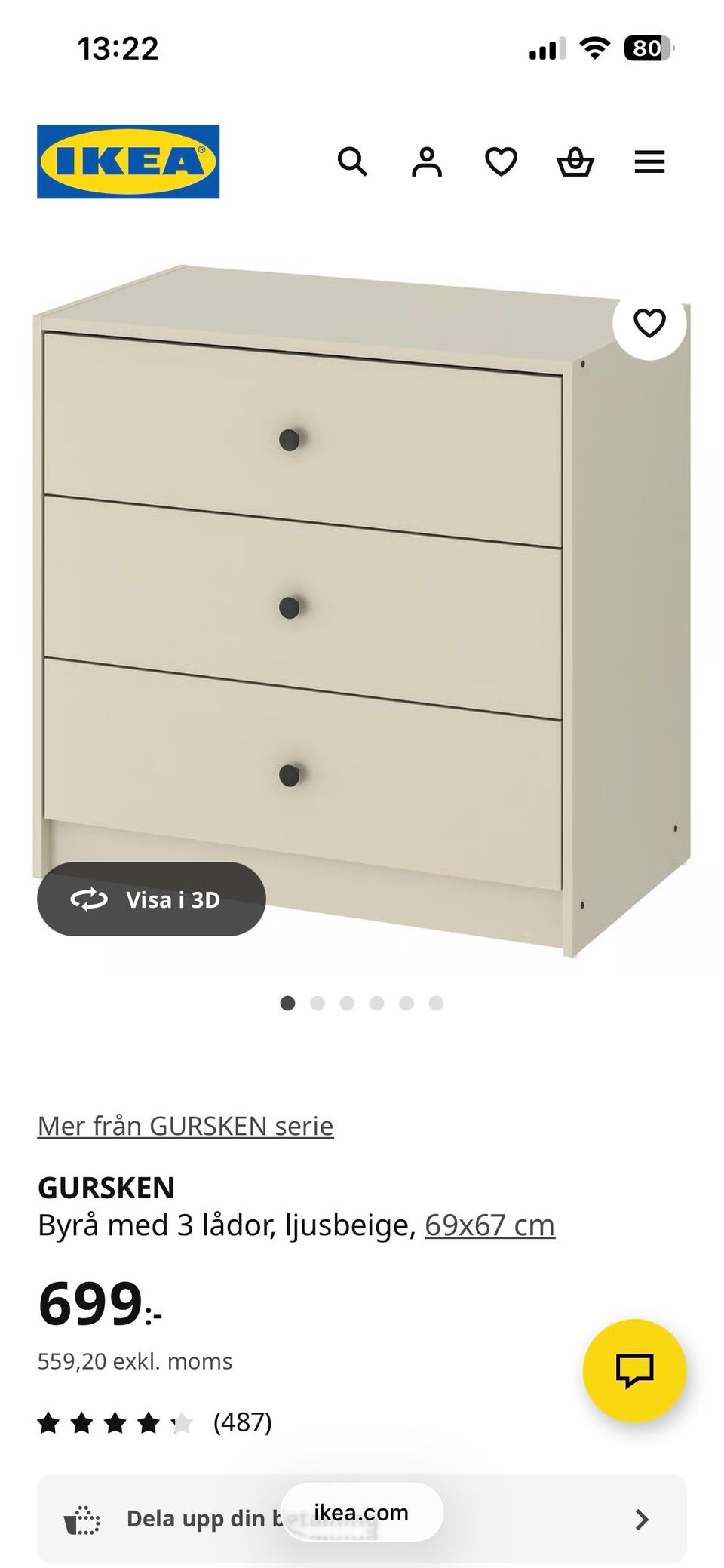Viewport: 724px width, 1568px height.
Task: Open the shopping basket icon
Action: tap(575, 161)
